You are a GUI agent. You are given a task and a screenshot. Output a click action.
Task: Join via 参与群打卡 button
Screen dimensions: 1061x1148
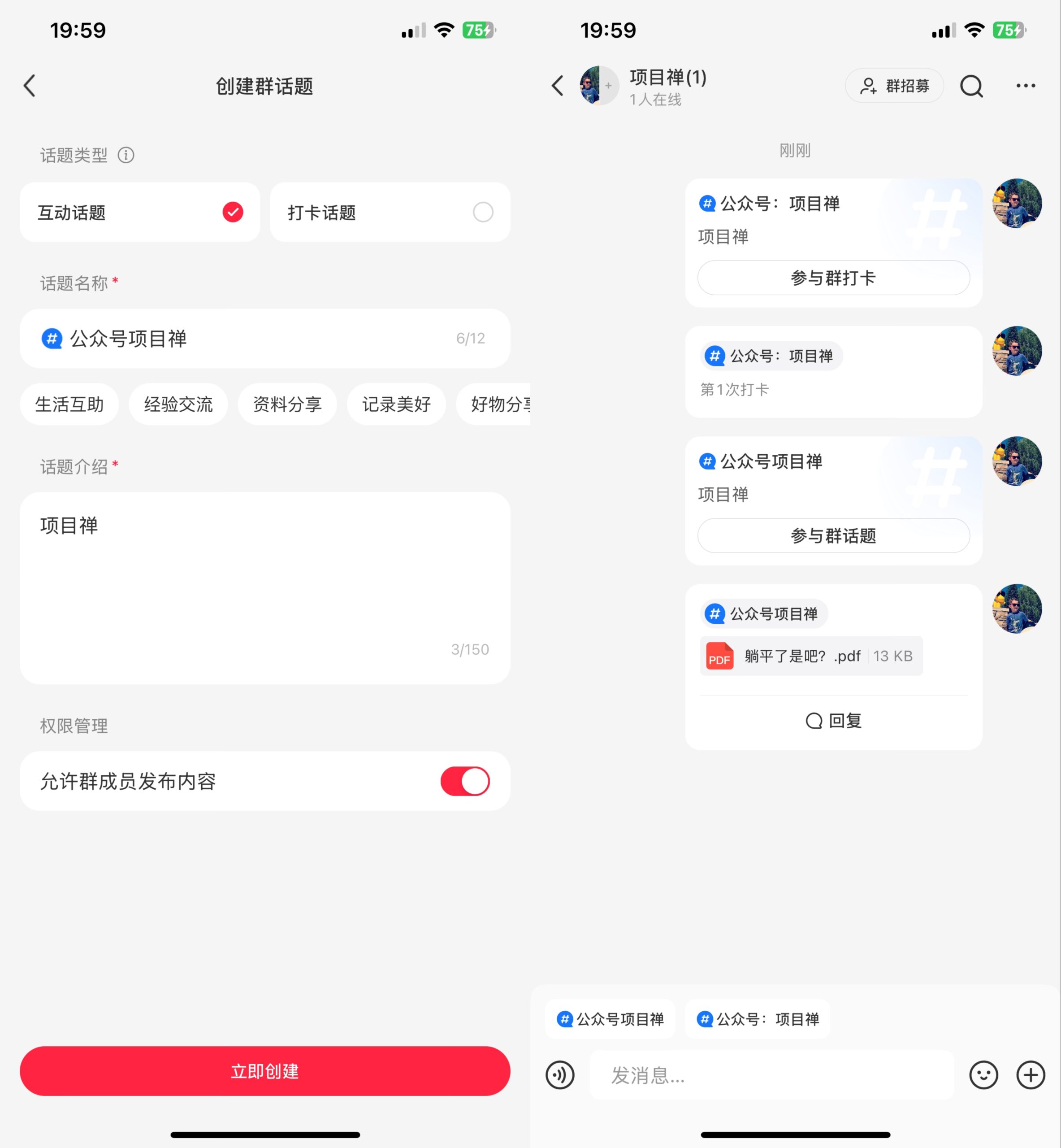click(x=833, y=278)
